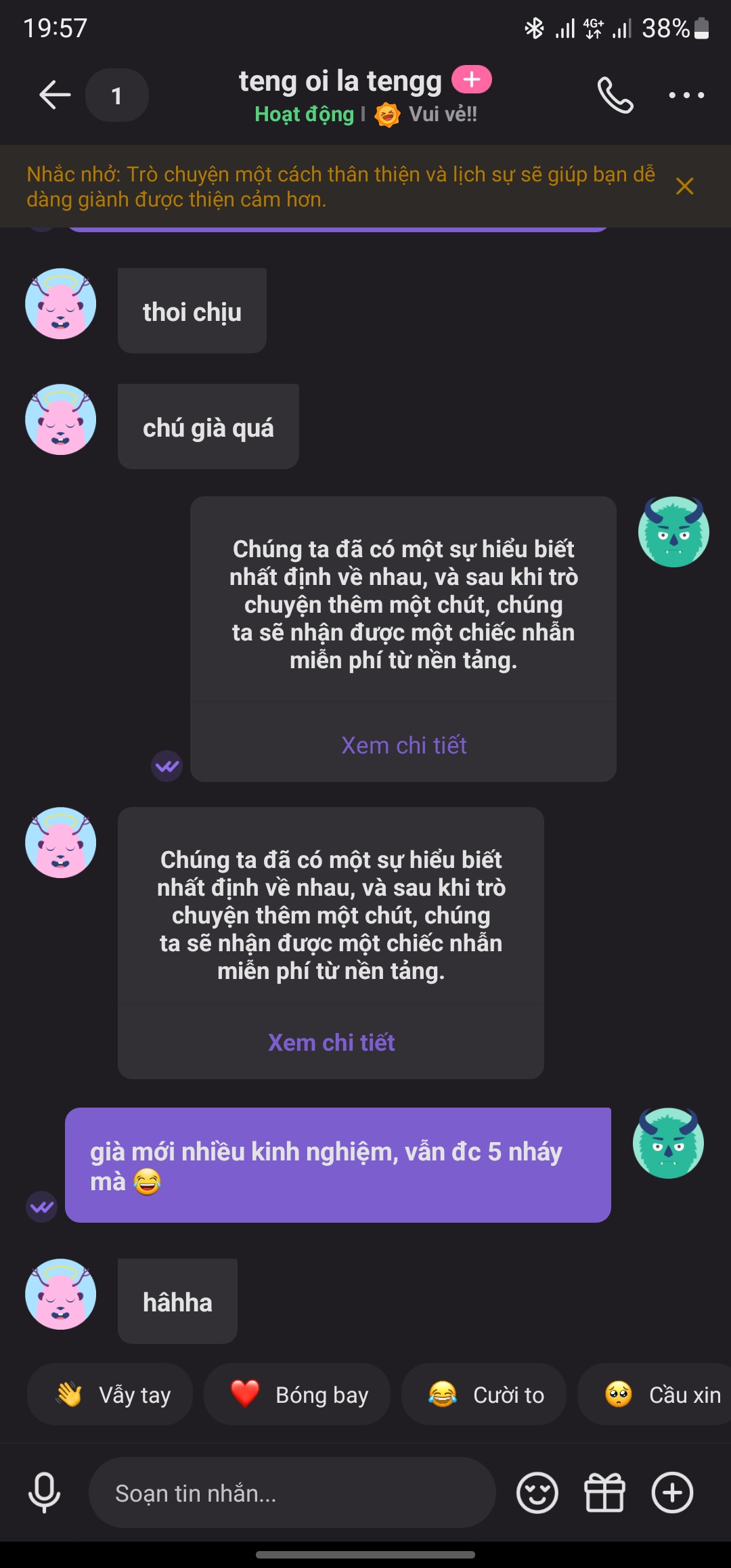Open bold Xem chi tiết in the received message

[331, 1043]
